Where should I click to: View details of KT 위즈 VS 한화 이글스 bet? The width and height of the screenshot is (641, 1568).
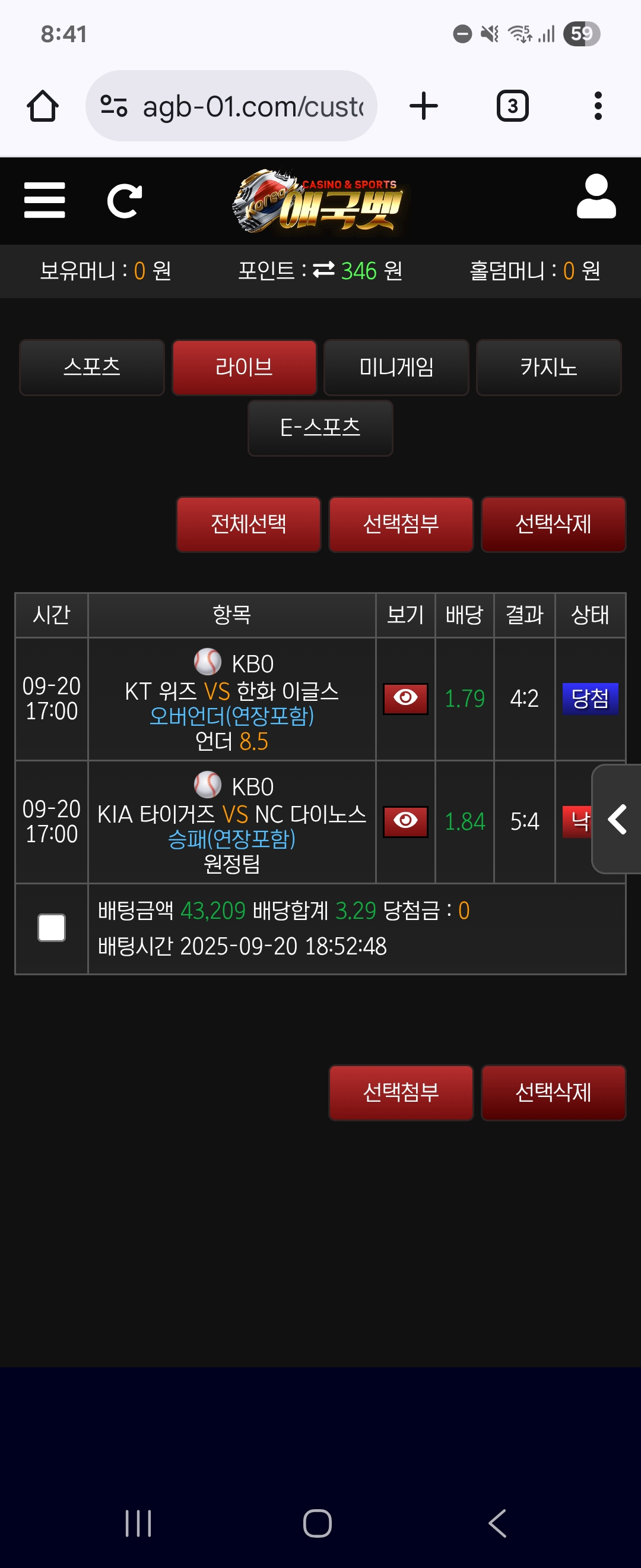click(405, 698)
